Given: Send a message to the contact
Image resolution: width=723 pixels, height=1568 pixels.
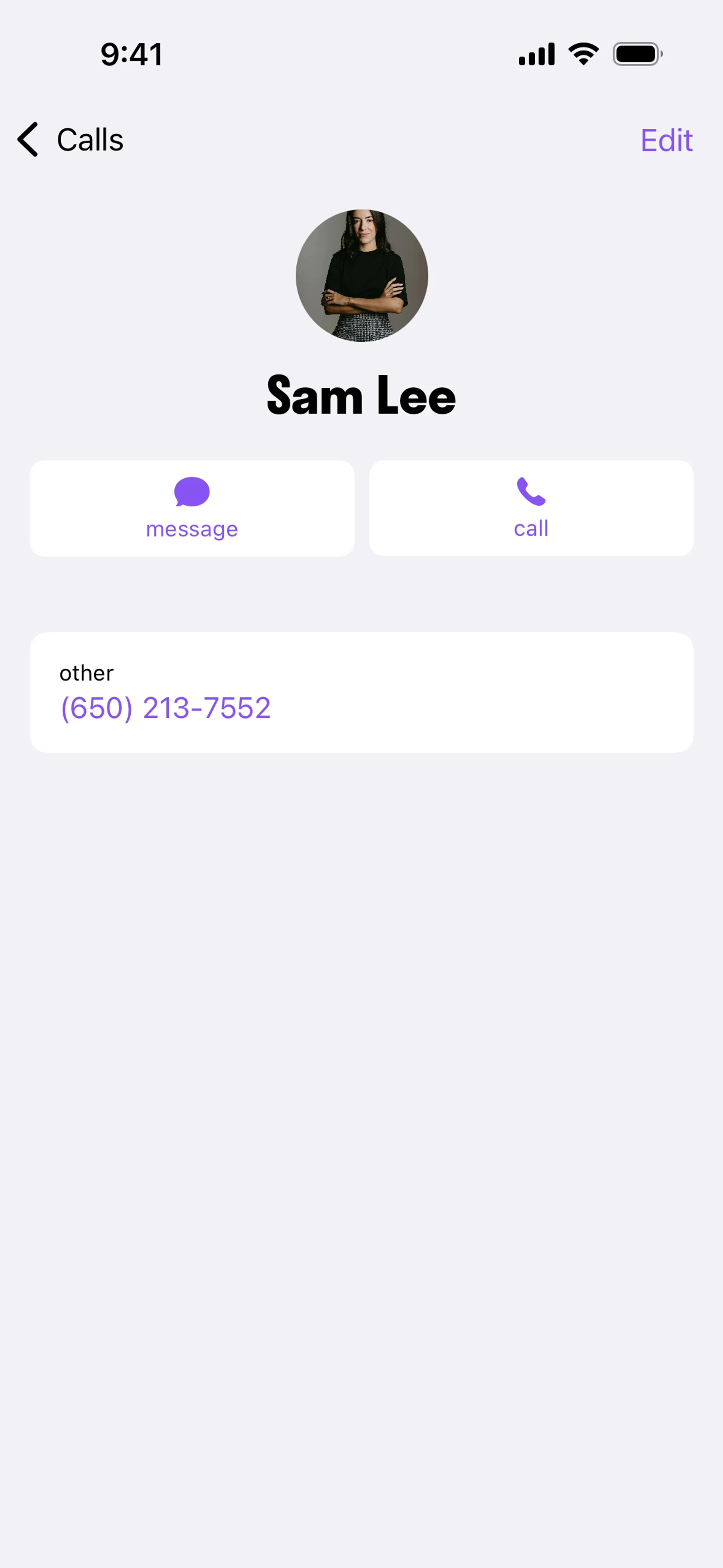Looking at the screenshot, I should click(x=192, y=508).
